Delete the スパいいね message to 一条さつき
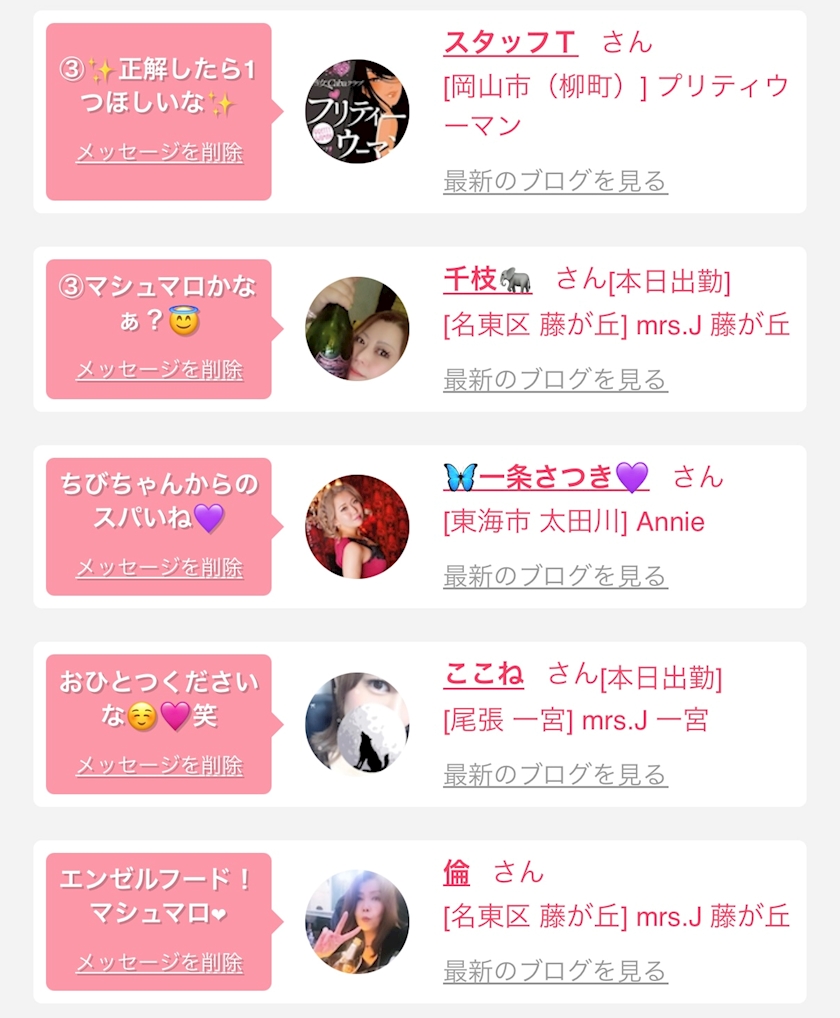The width and height of the screenshot is (840, 1018). pyautogui.click(x=159, y=567)
